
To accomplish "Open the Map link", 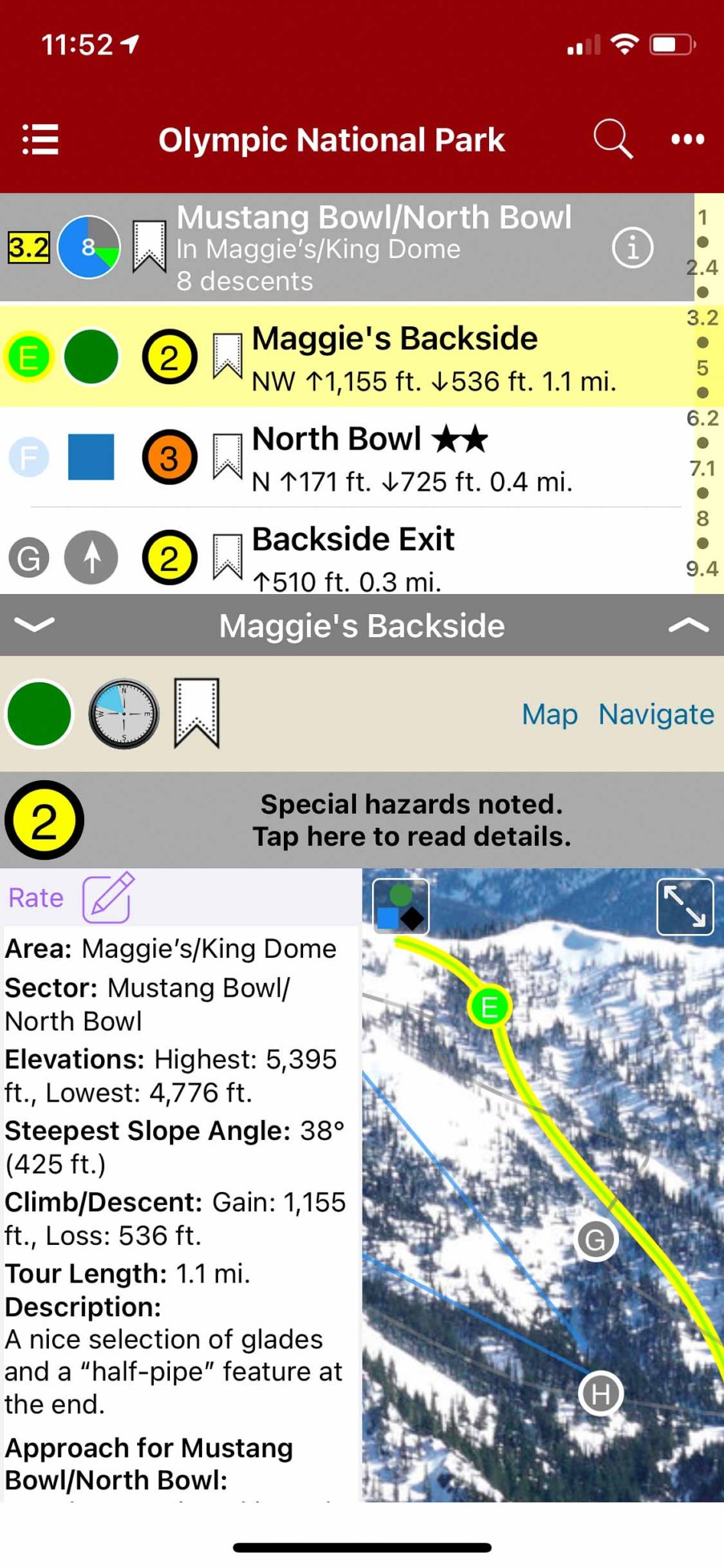I will [x=550, y=714].
